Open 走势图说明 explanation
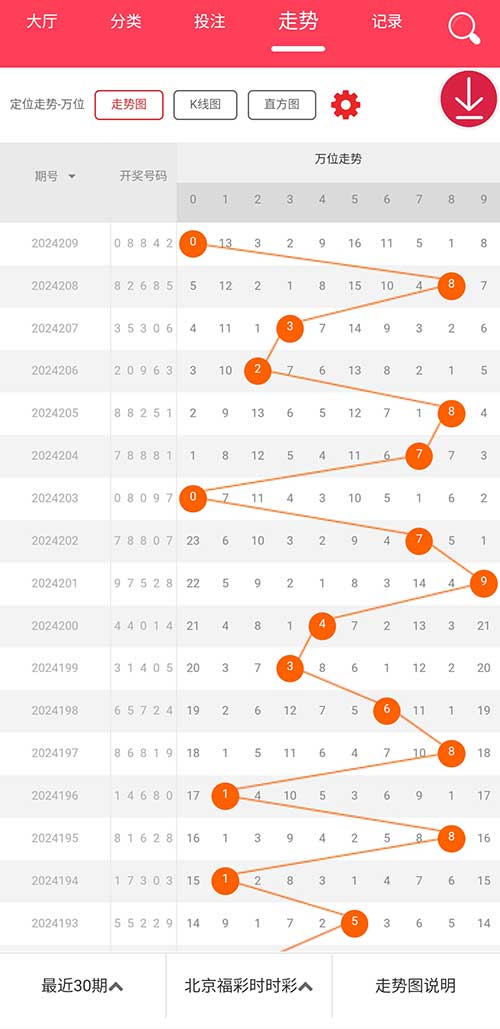 pos(415,985)
